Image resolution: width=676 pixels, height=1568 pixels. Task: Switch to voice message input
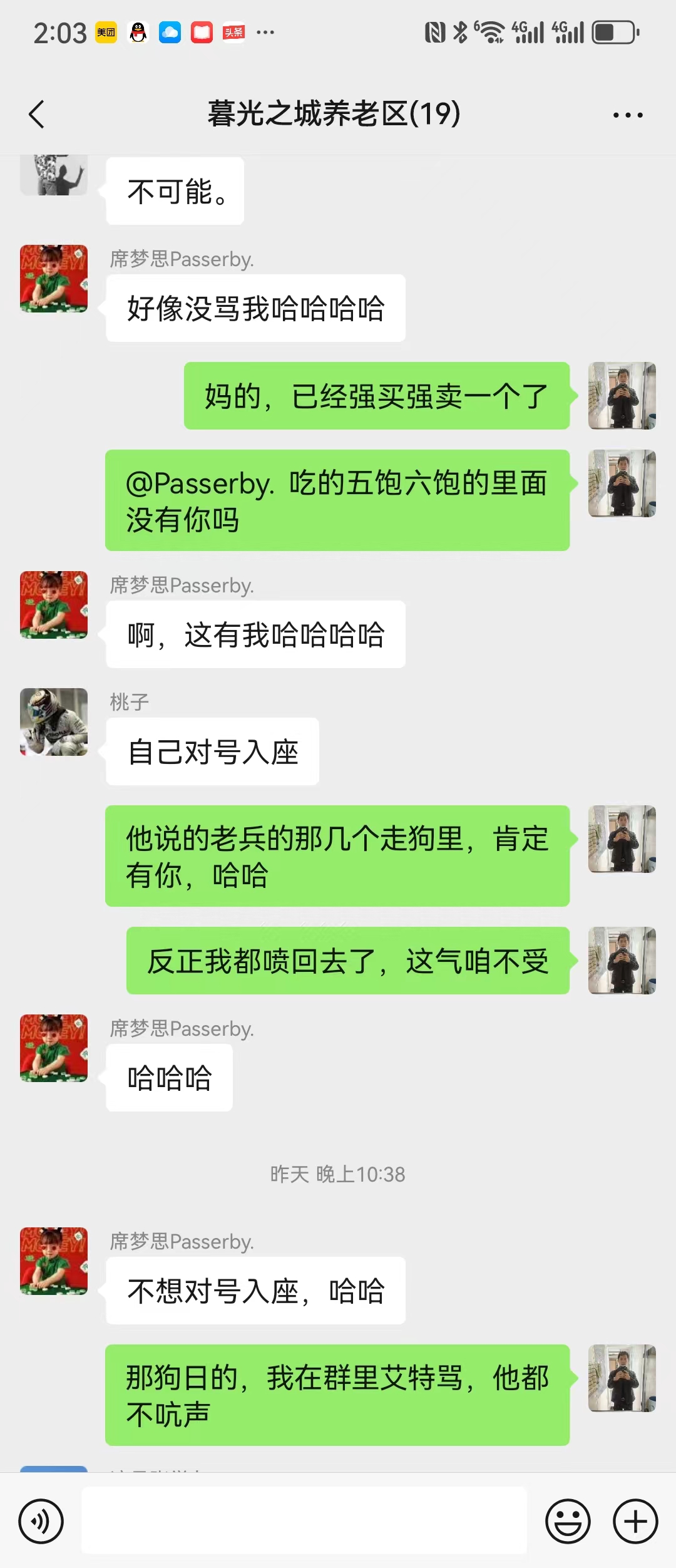click(x=41, y=1521)
